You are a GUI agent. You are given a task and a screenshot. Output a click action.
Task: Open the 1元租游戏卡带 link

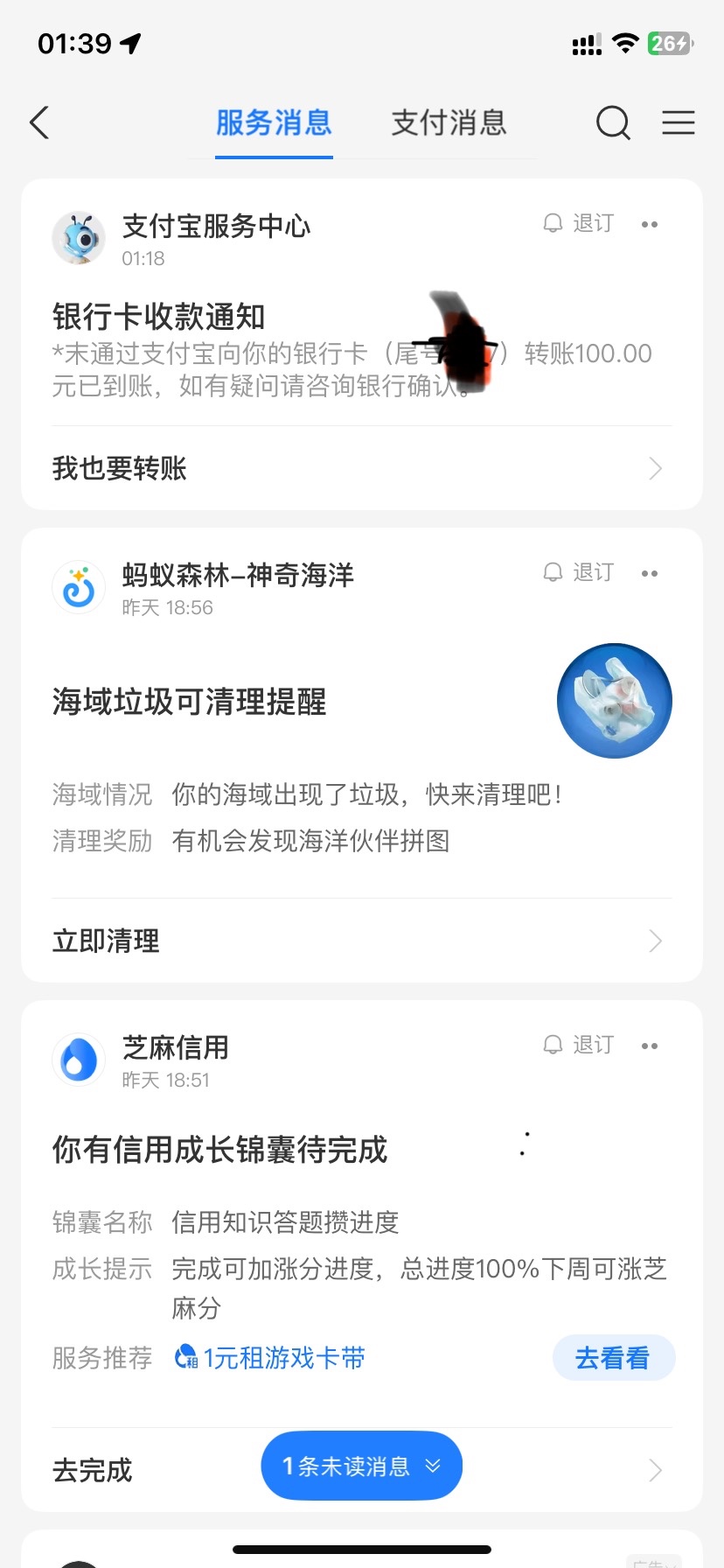tap(271, 1358)
